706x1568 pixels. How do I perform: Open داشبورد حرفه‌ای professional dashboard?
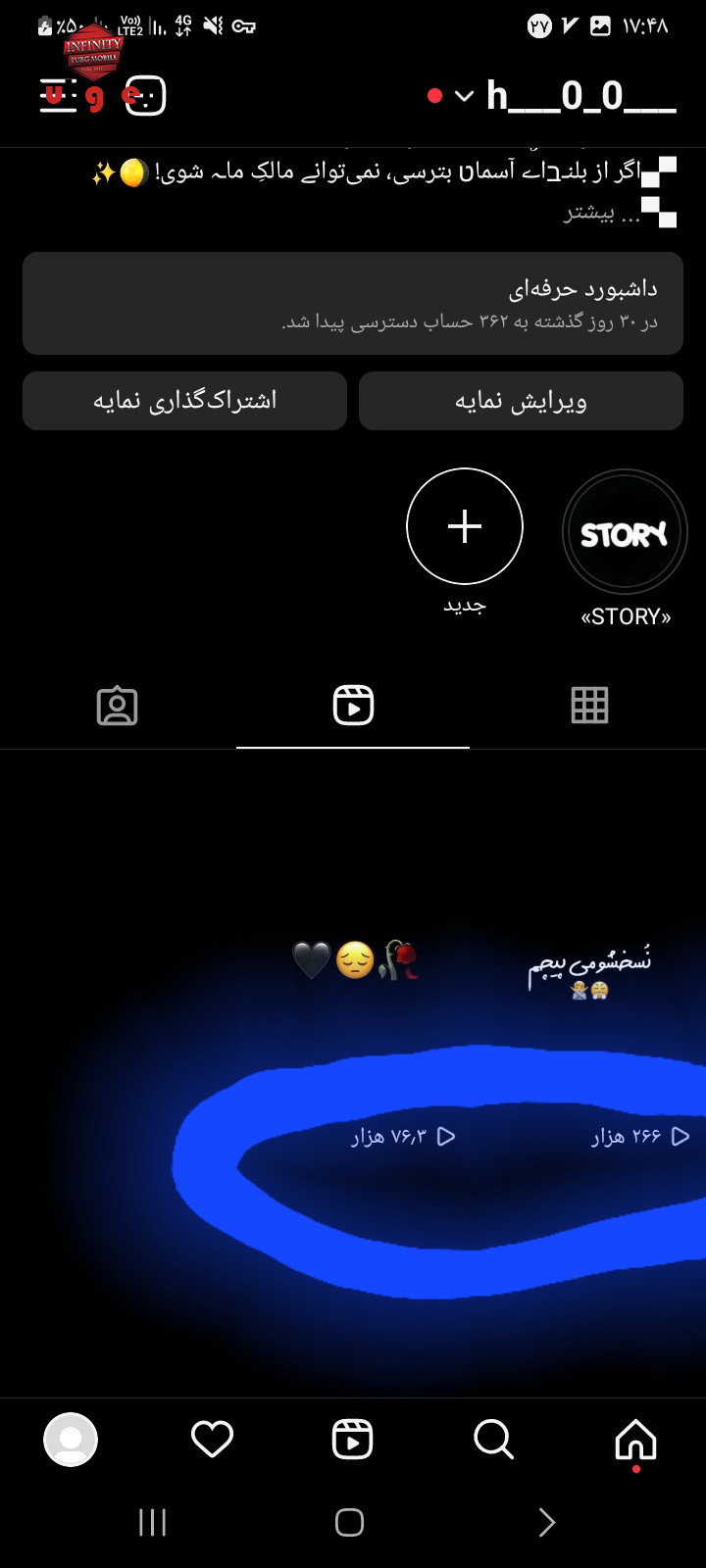(353, 303)
